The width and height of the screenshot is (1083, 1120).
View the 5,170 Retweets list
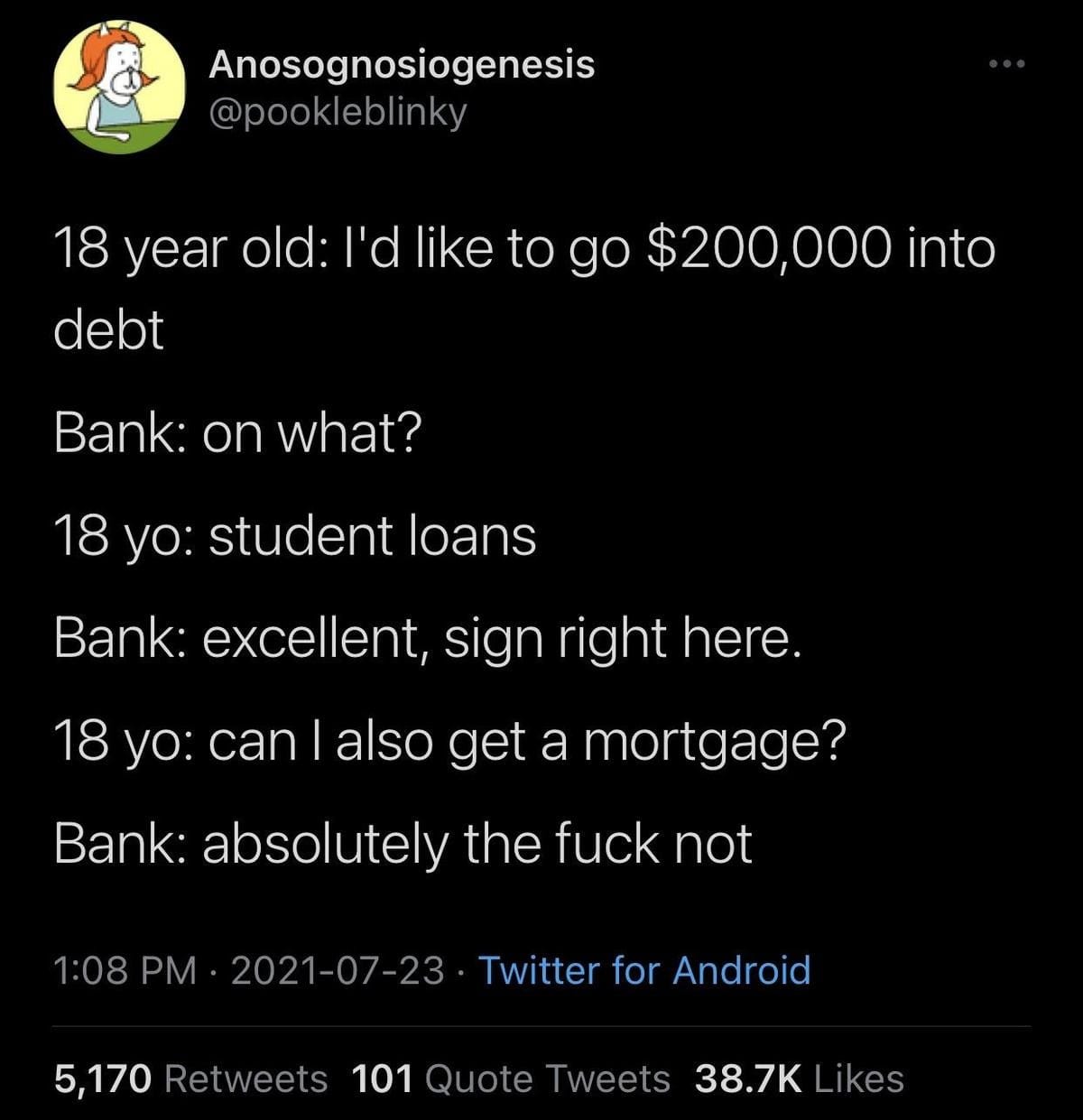pos(190,1078)
